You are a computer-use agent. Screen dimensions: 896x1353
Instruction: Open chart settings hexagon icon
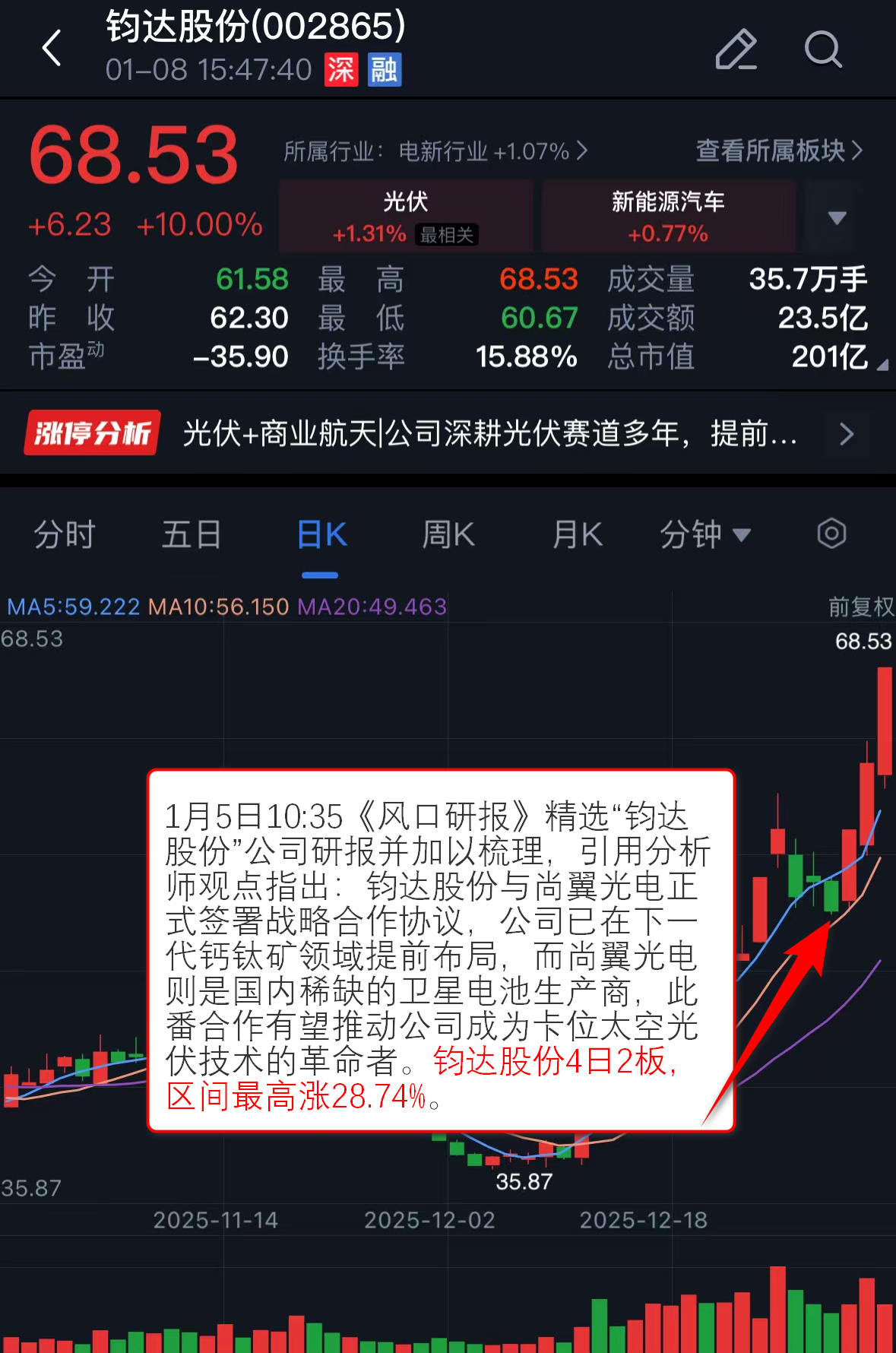pyautogui.click(x=831, y=534)
